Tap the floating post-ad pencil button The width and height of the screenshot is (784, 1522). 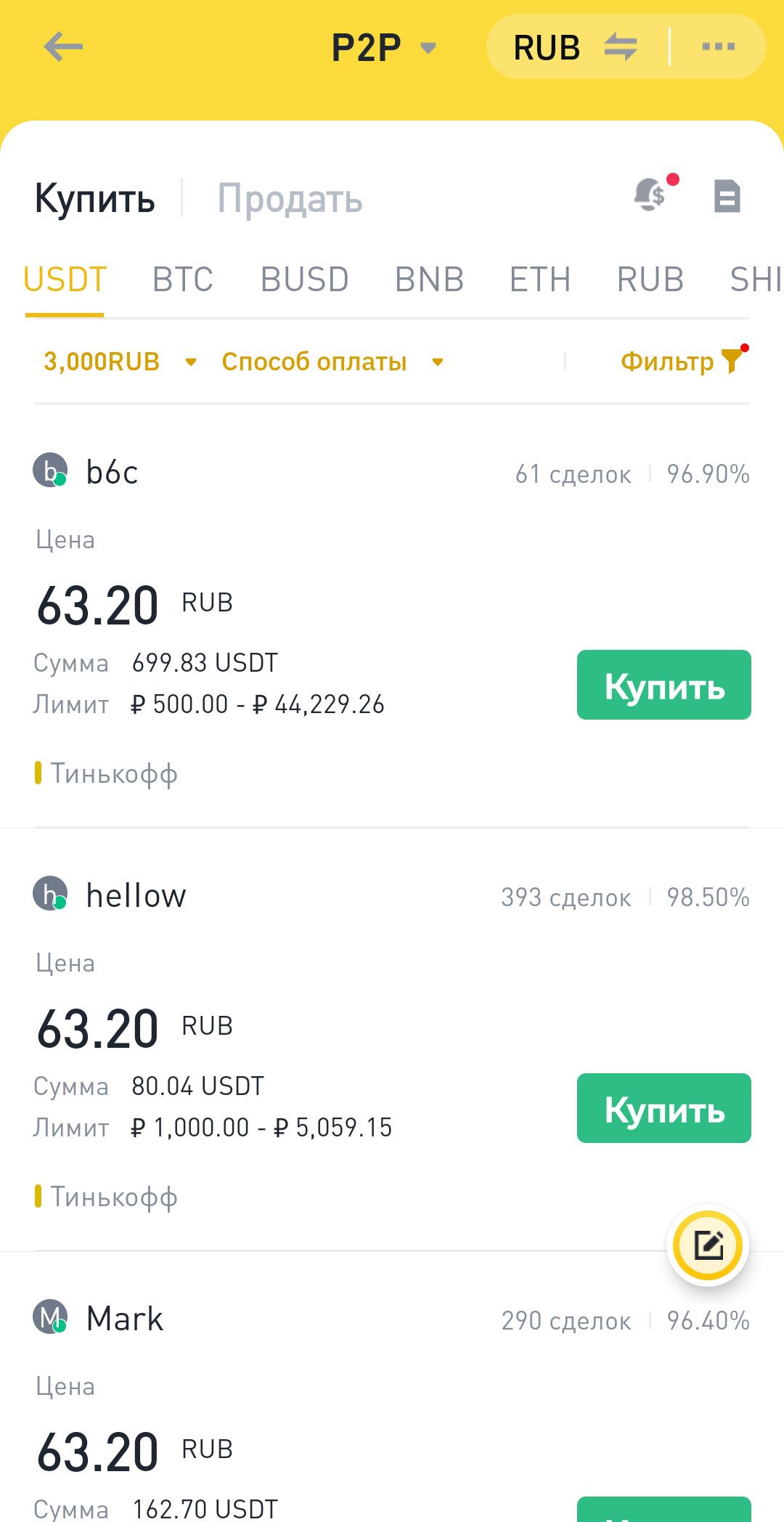[x=708, y=1245]
